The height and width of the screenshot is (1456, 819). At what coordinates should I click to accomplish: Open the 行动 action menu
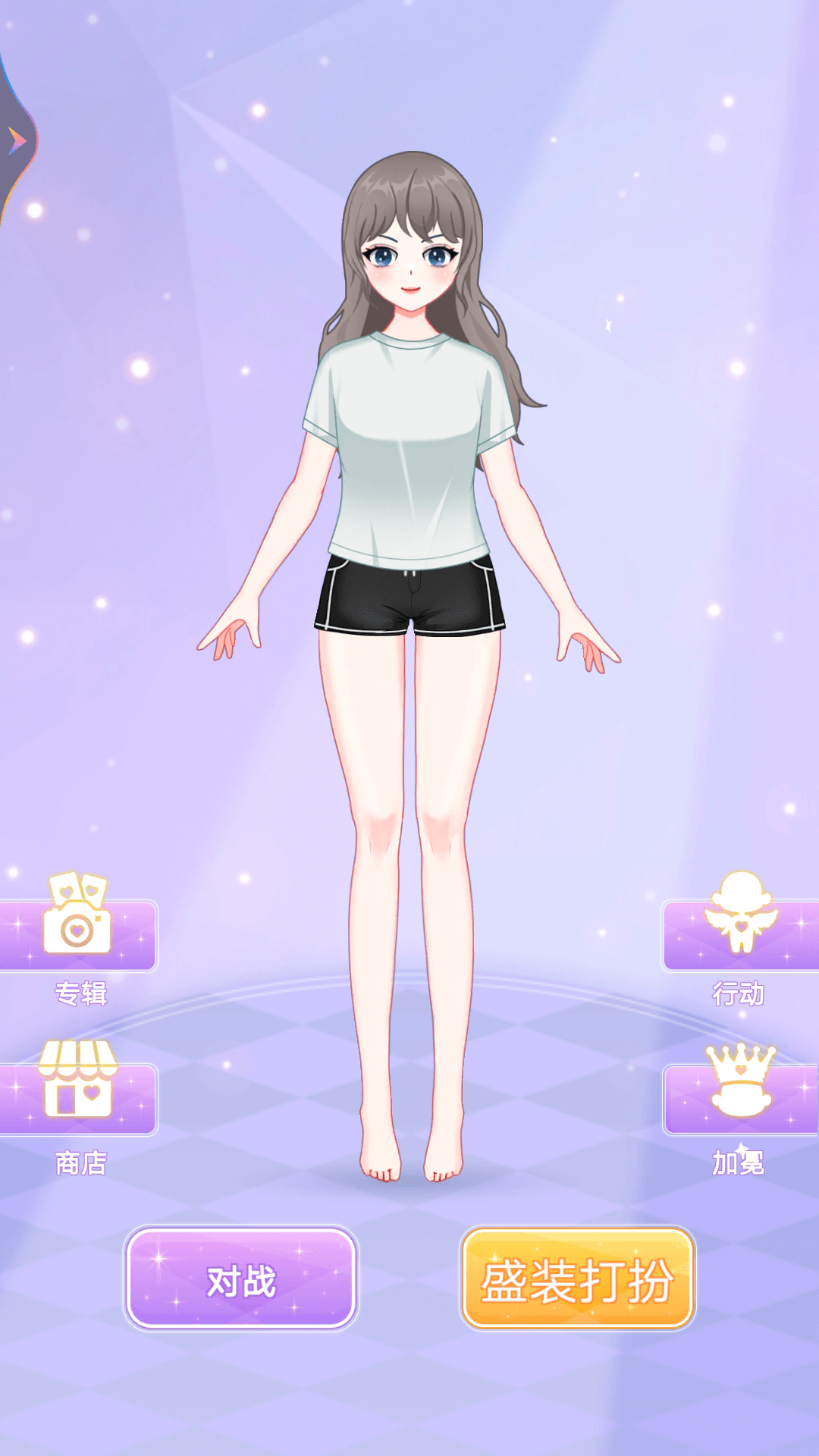pyautogui.click(x=739, y=933)
